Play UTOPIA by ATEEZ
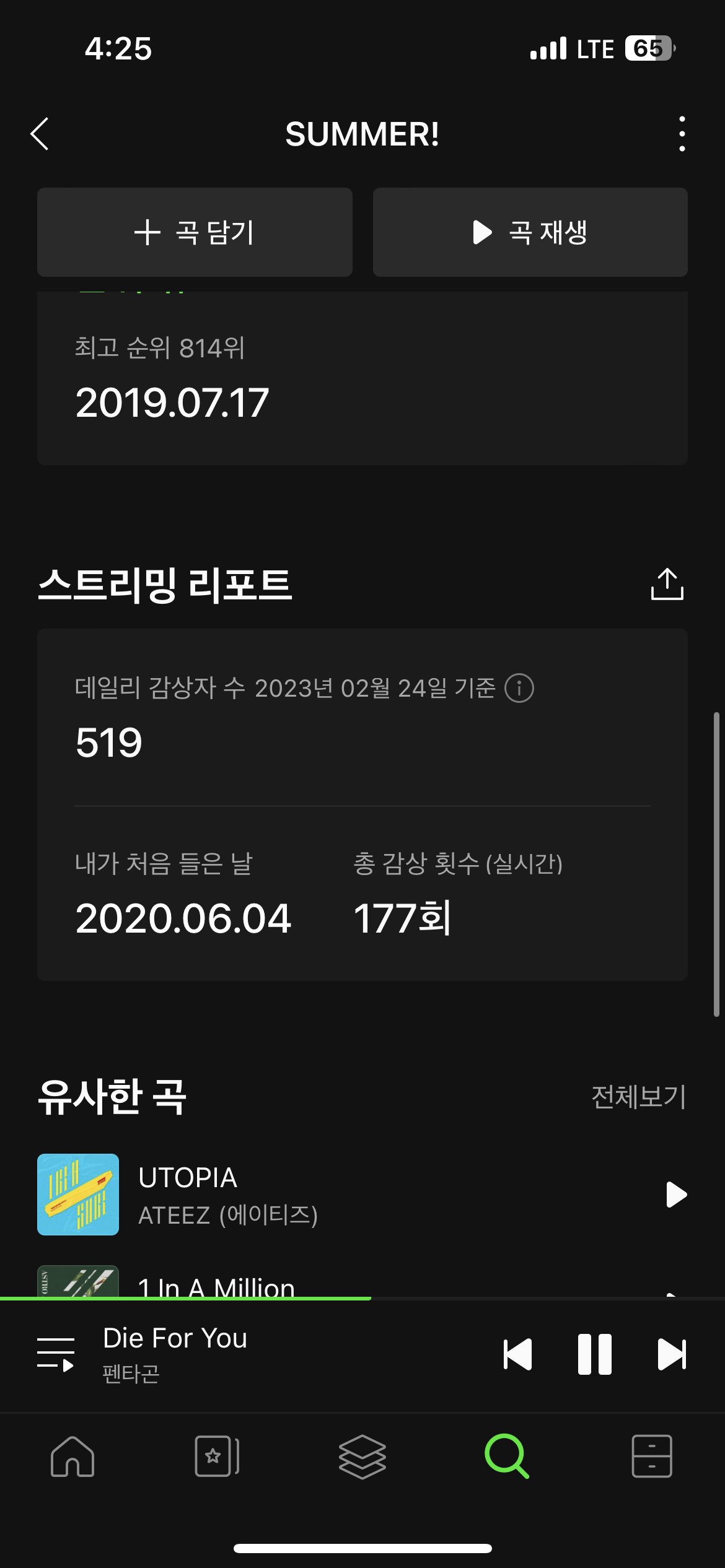The image size is (725, 1568). [x=677, y=1195]
